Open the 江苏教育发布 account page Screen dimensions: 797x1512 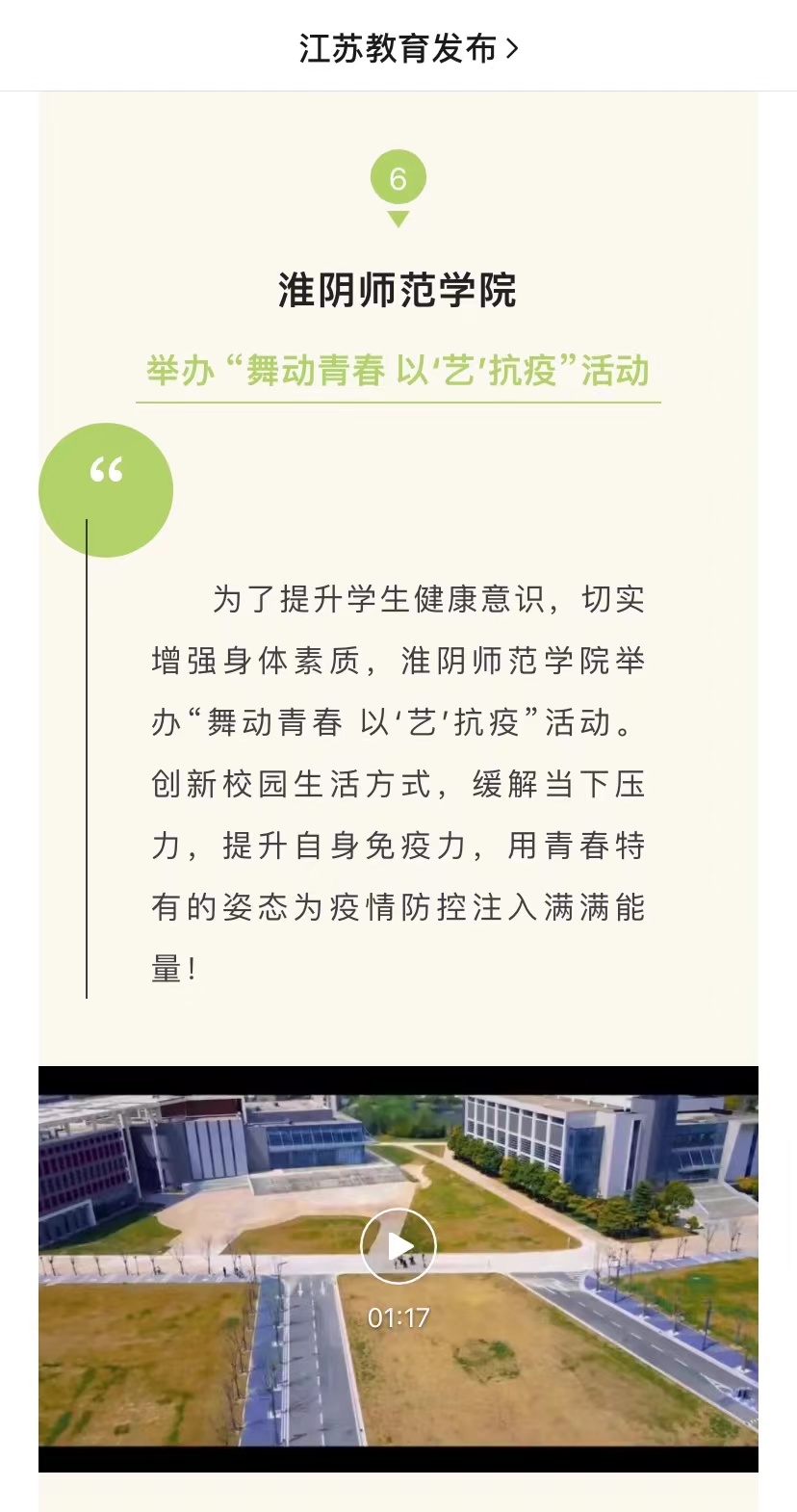tap(407, 48)
